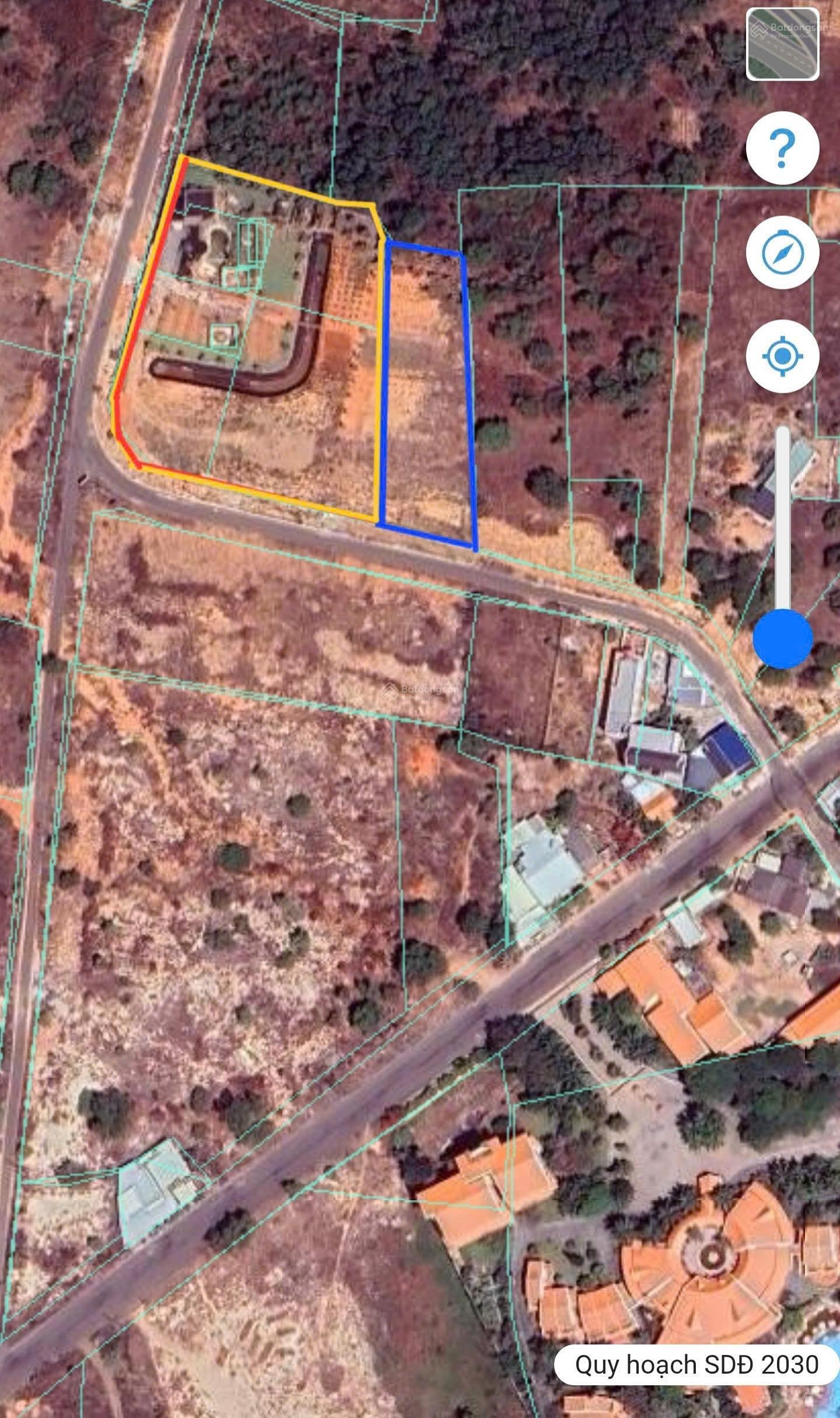The image size is (840, 1418).
Task: Tap the blue overlay opacity slider handle
Action: [782, 638]
